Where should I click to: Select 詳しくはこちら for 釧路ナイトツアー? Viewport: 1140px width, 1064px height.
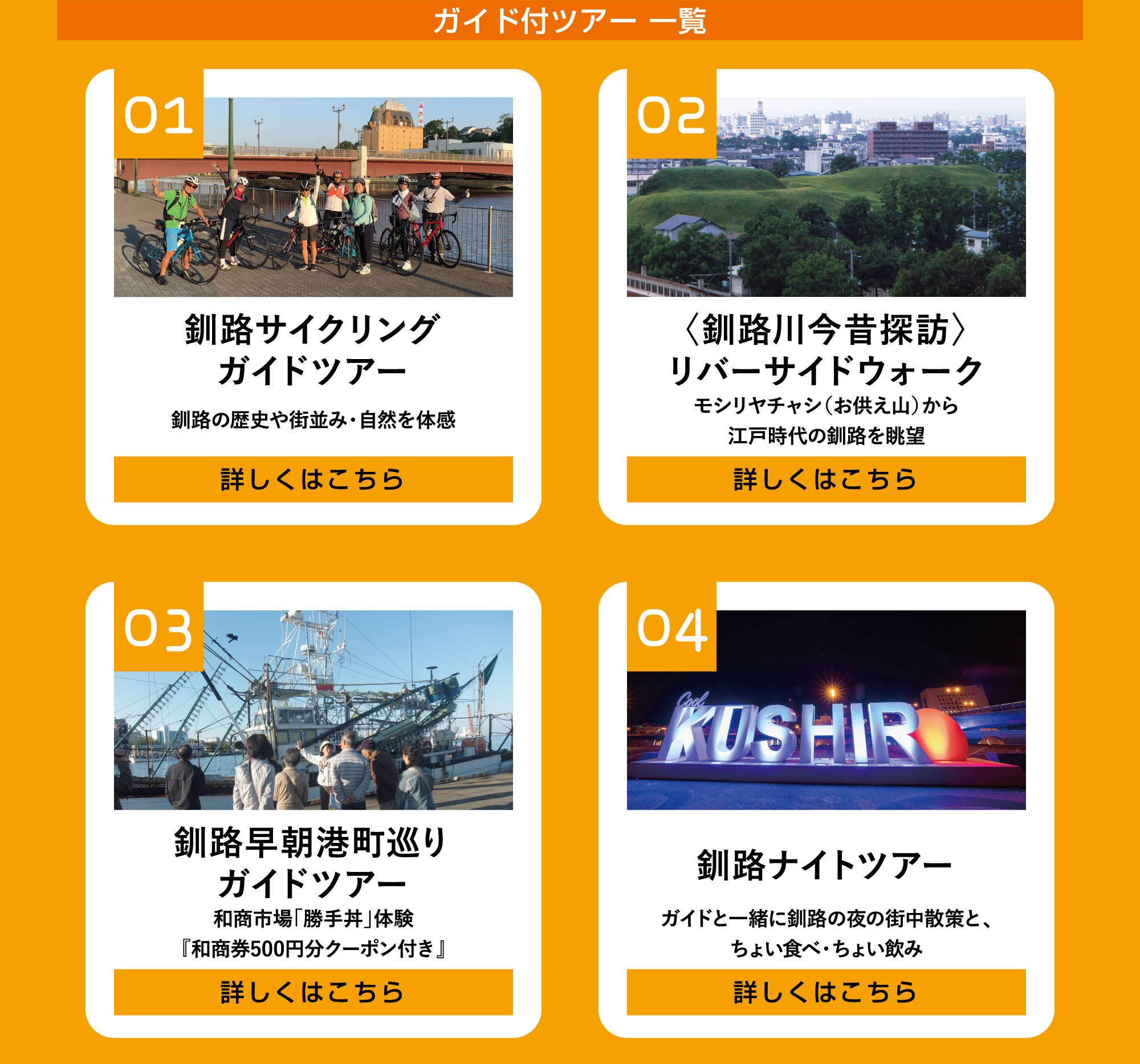coord(826,992)
